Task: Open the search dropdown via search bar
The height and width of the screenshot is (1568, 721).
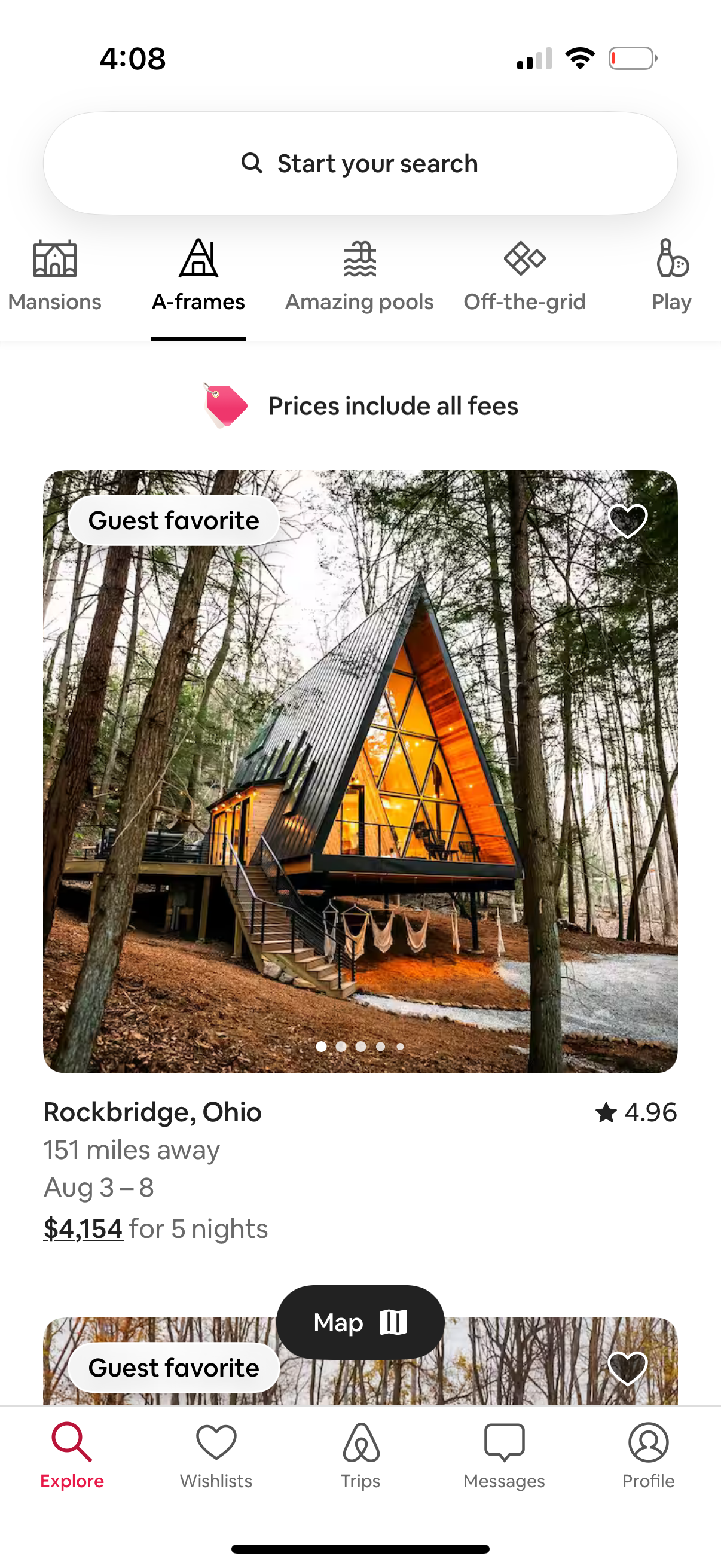Action: 360,163
